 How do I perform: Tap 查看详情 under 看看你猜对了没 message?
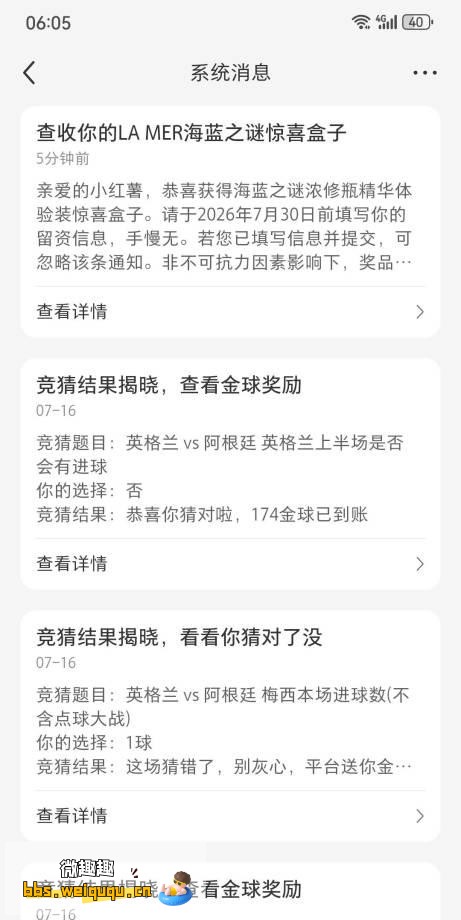tap(230, 816)
